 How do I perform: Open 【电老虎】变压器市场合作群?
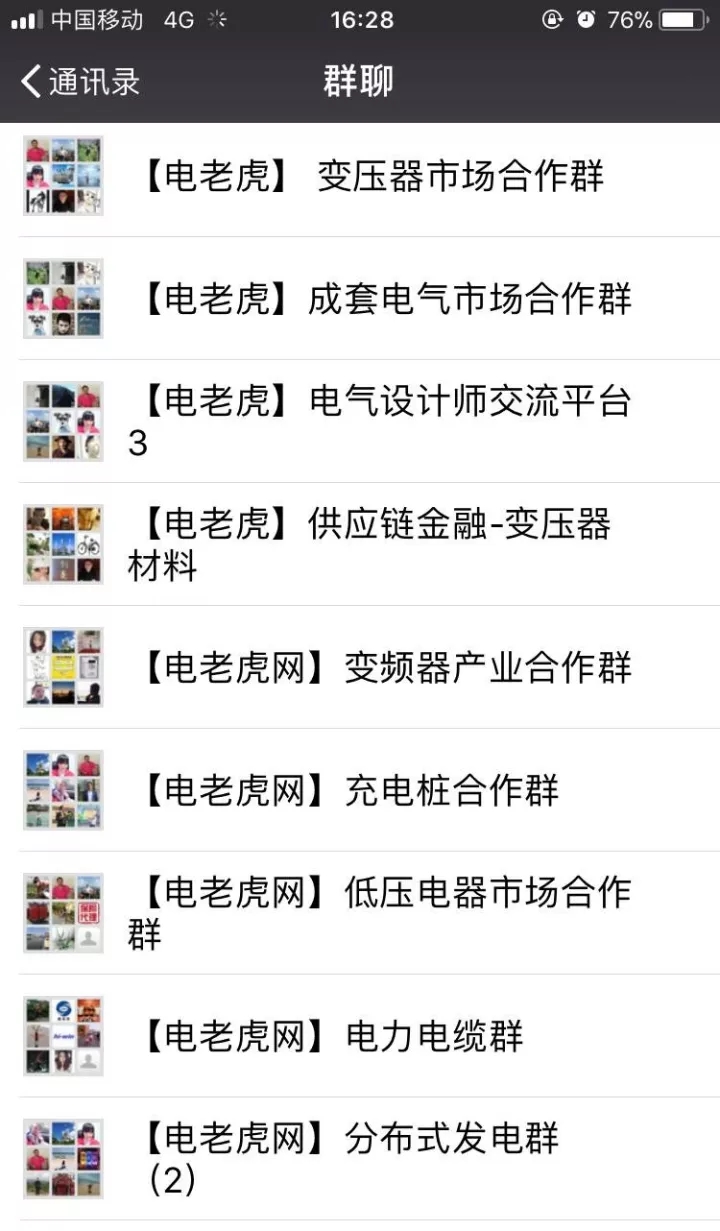[370, 177]
